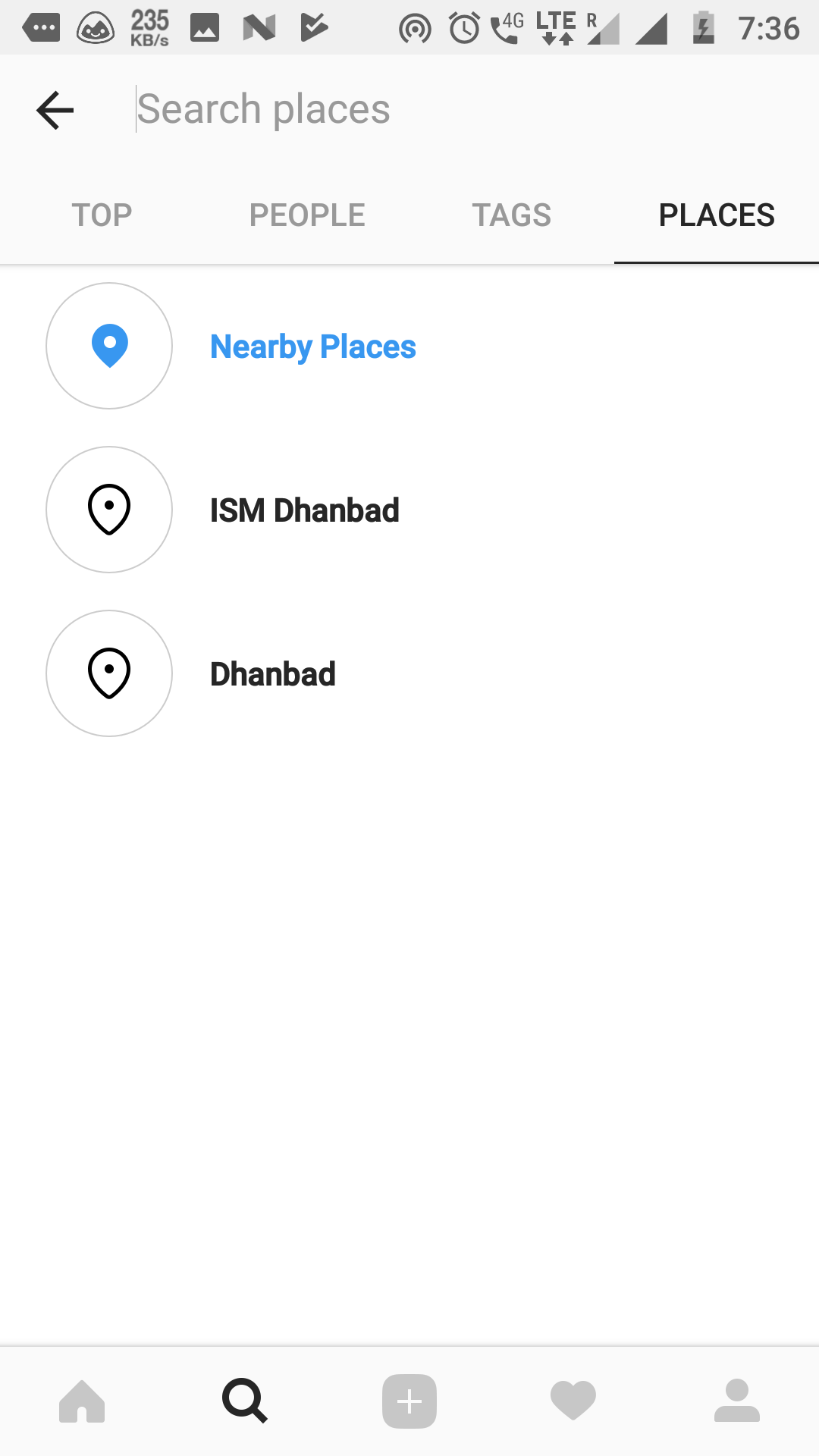Open activity with the heart icon
Viewport: 819px width, 1456px height.
tap(573, 1401)
